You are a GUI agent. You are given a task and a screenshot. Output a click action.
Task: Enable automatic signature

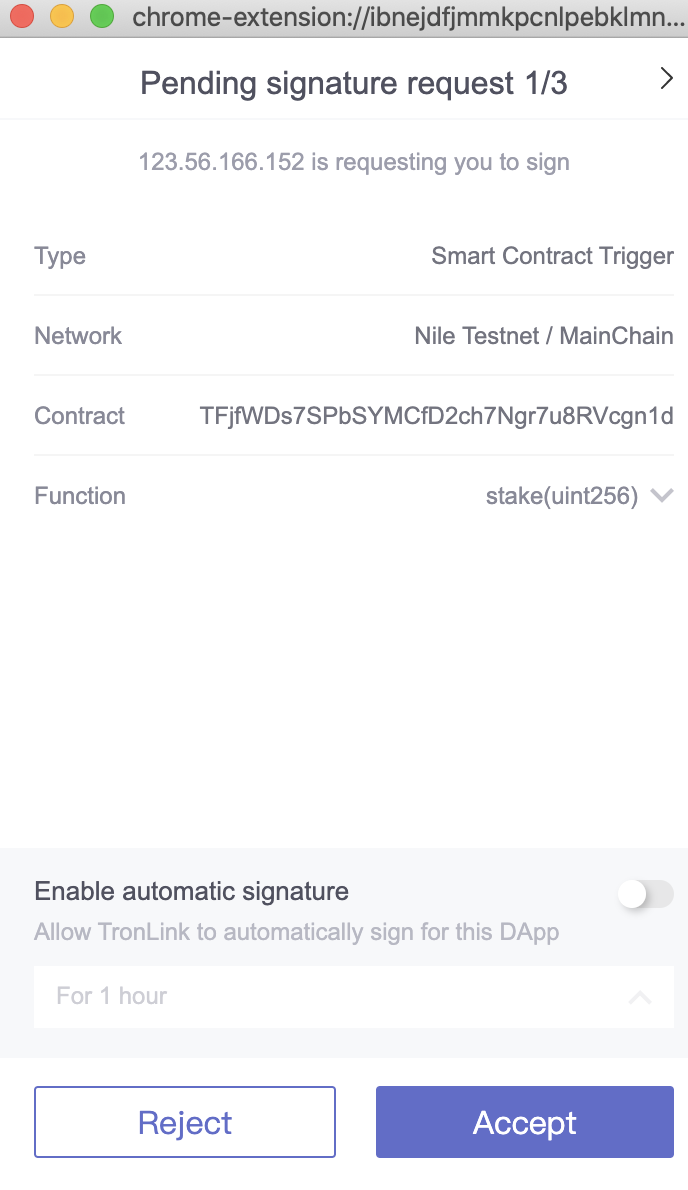[645, 894]
